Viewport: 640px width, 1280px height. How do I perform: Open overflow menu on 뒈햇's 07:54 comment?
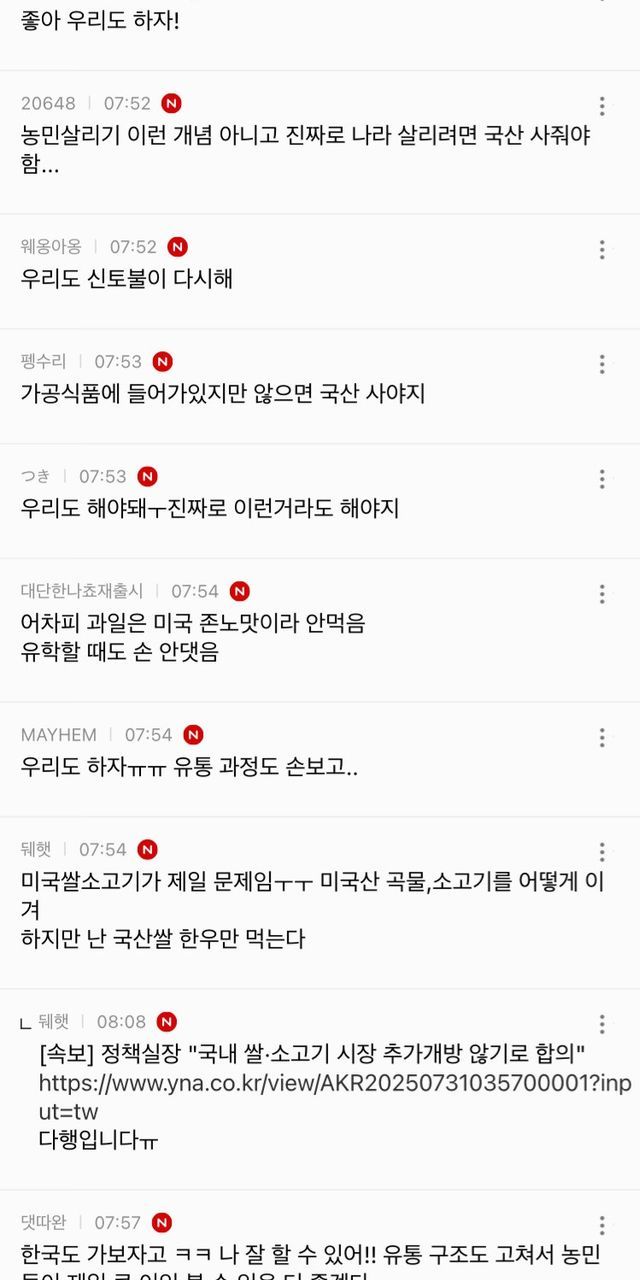(x=602, y=852)
